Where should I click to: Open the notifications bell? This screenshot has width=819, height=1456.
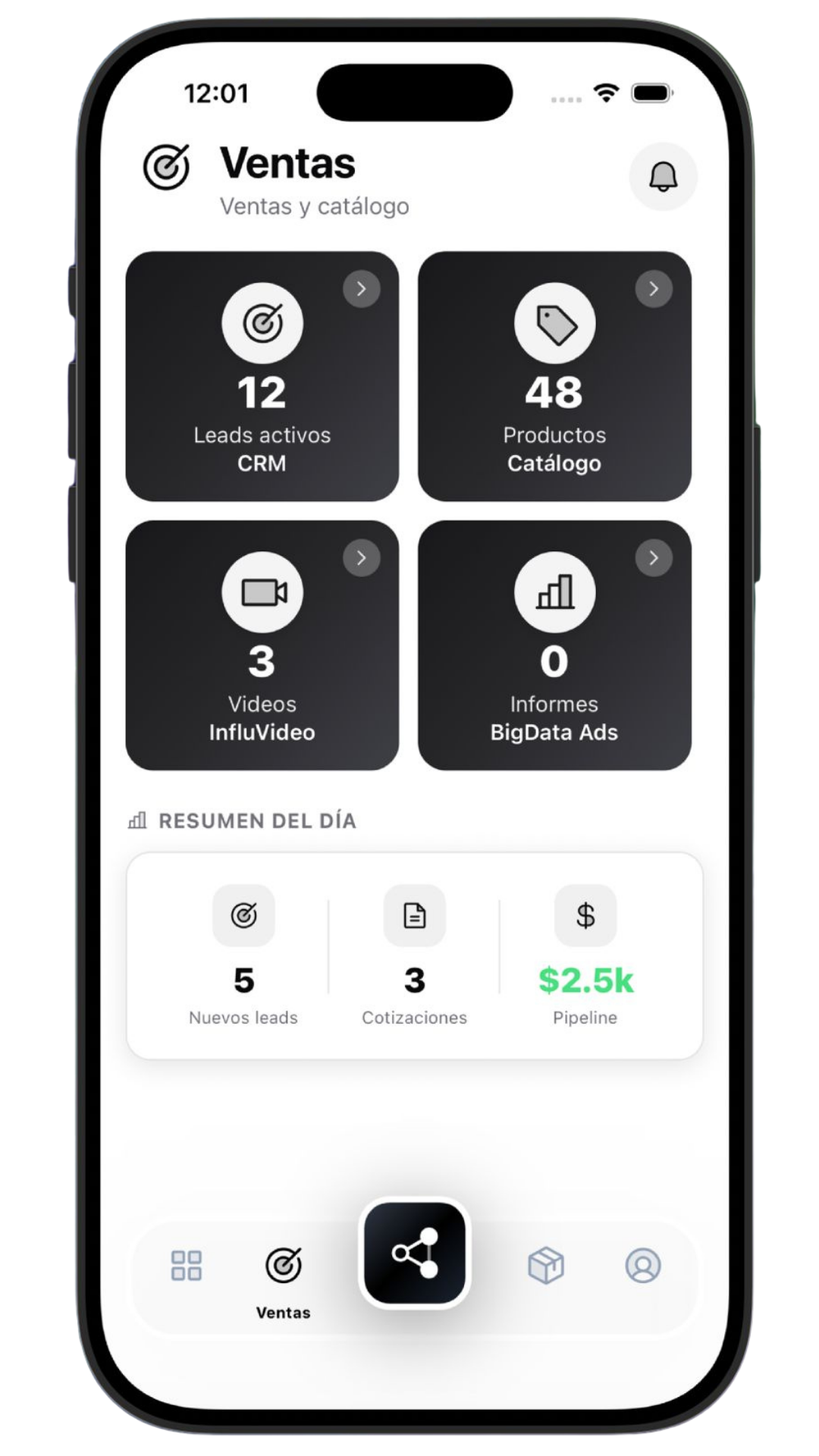[663, 177]
